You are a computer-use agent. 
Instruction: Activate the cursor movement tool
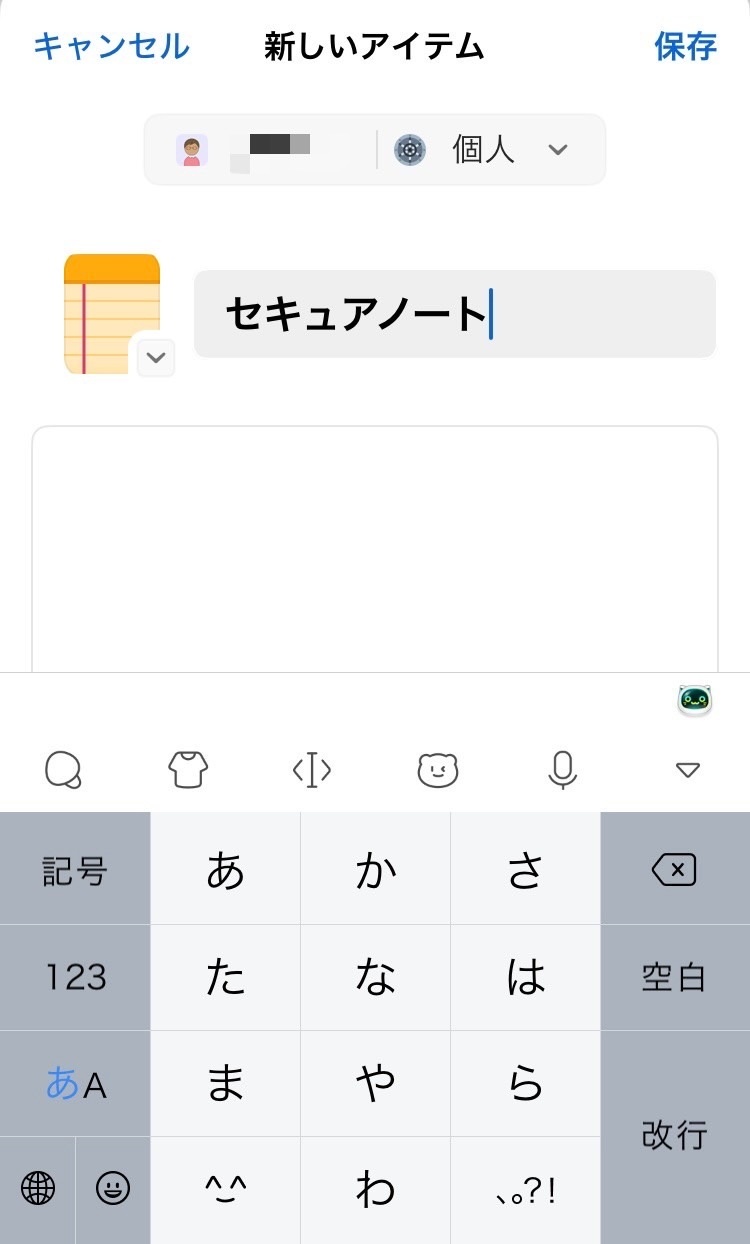(312, 770)
